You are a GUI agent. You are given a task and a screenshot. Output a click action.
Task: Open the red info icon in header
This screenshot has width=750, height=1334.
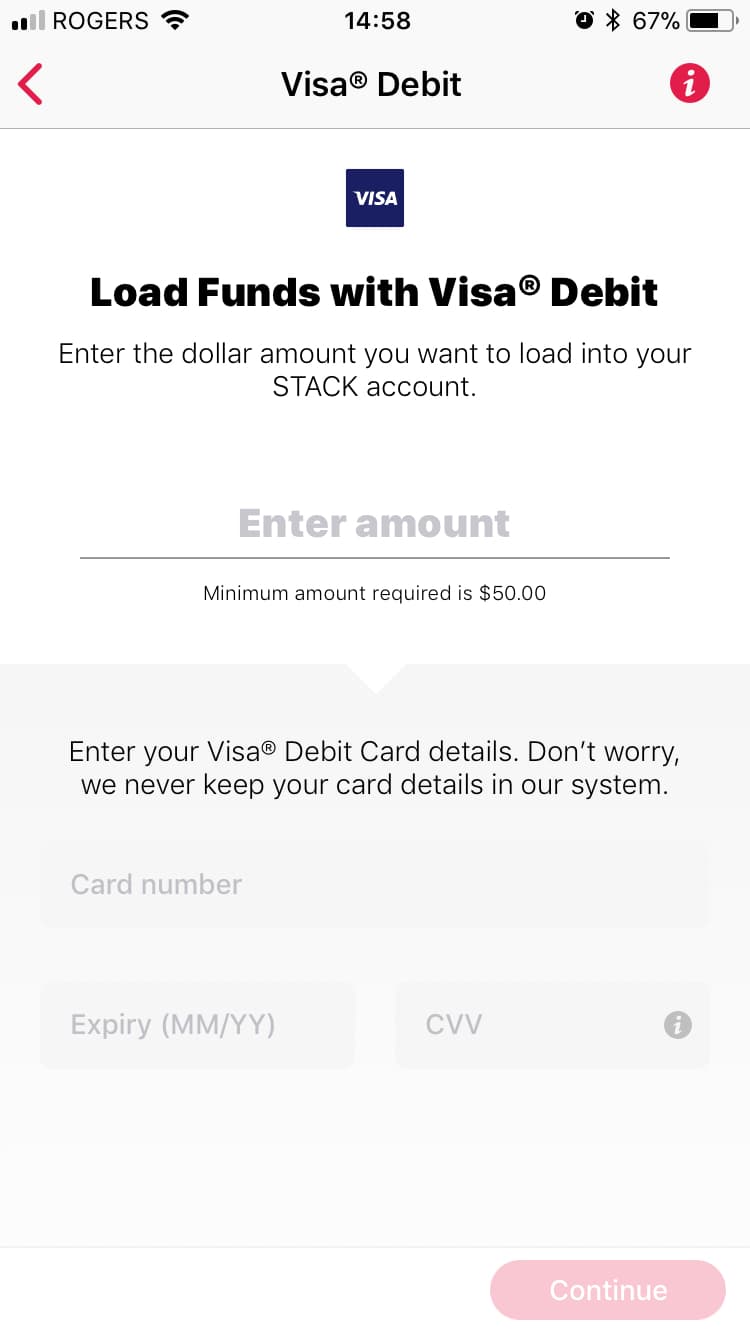click(689, 83)
